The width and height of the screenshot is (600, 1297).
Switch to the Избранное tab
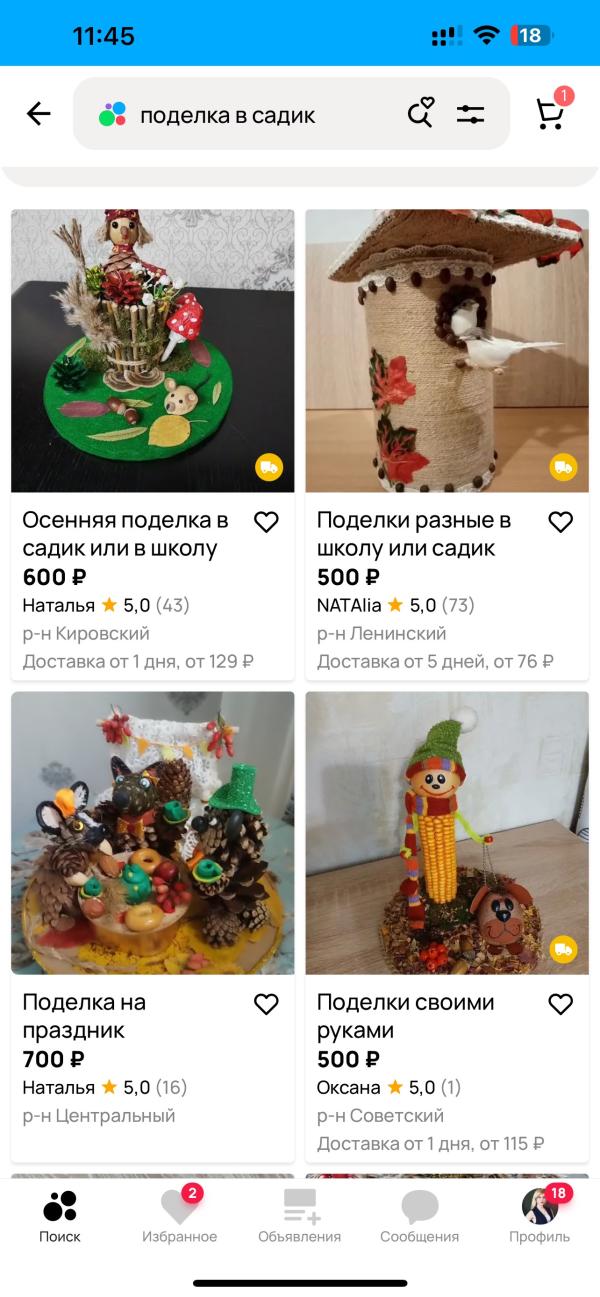tap(180, 1216)
